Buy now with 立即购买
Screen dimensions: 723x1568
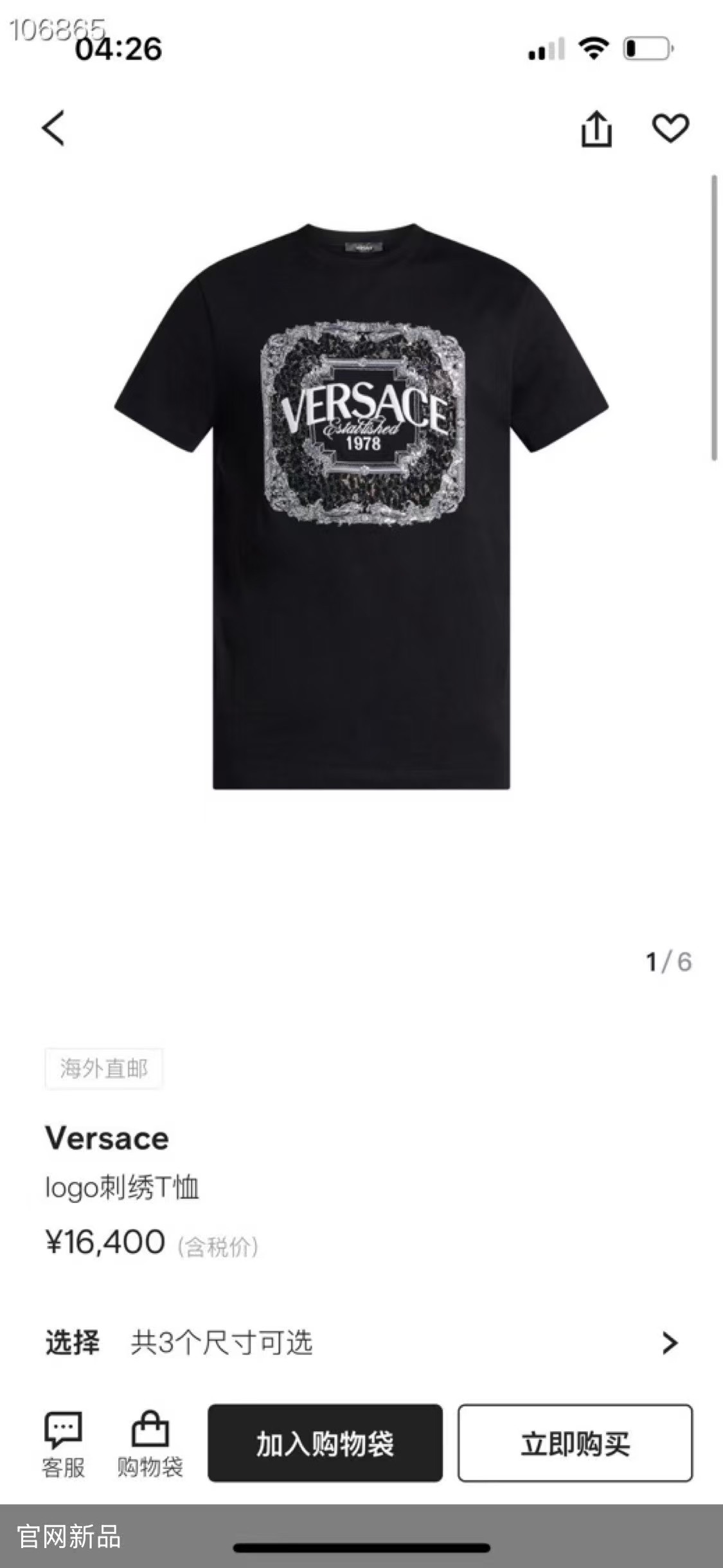coord(575,1443)
